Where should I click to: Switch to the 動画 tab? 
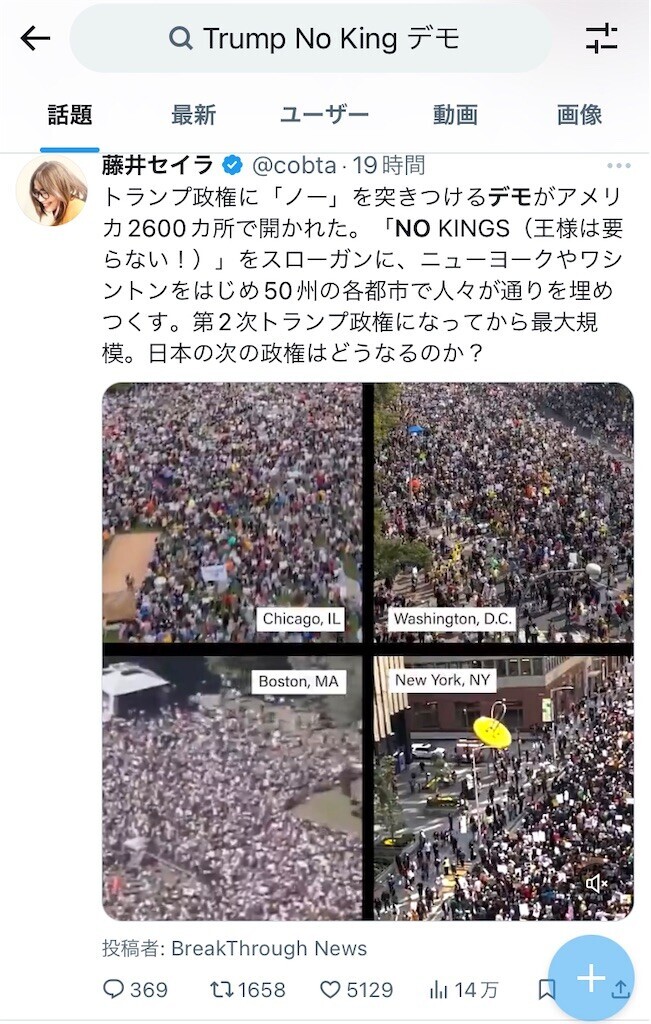click(x=455, y=115)
